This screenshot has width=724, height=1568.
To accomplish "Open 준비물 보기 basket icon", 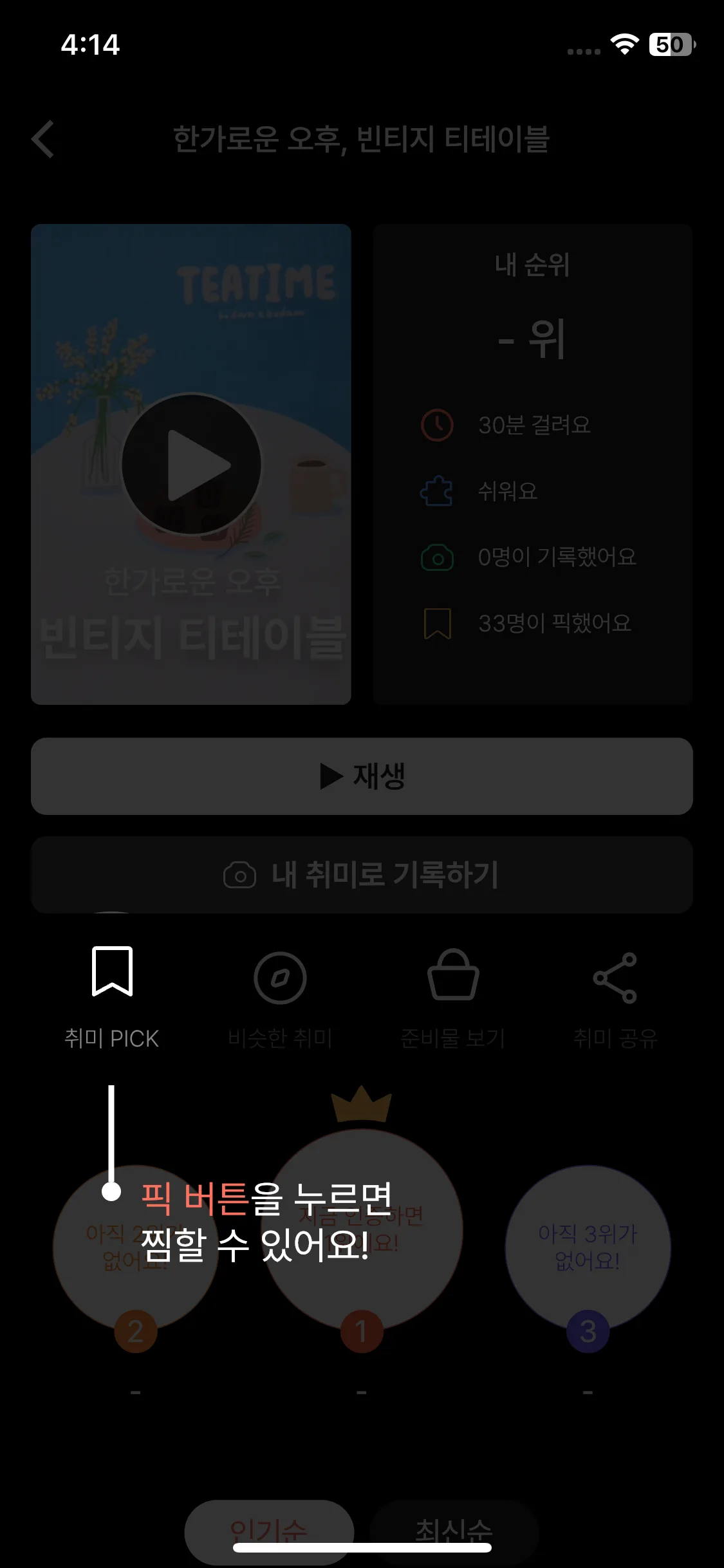I will click(453, 976).
